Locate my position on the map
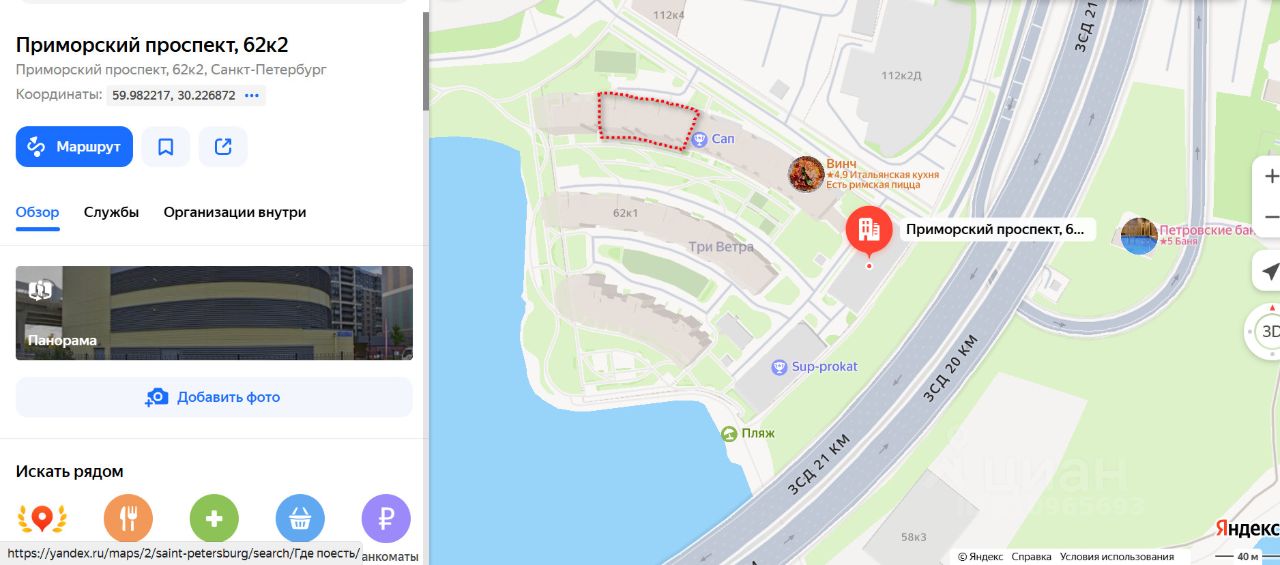1280x565 pixels. tap(1270, 271)
